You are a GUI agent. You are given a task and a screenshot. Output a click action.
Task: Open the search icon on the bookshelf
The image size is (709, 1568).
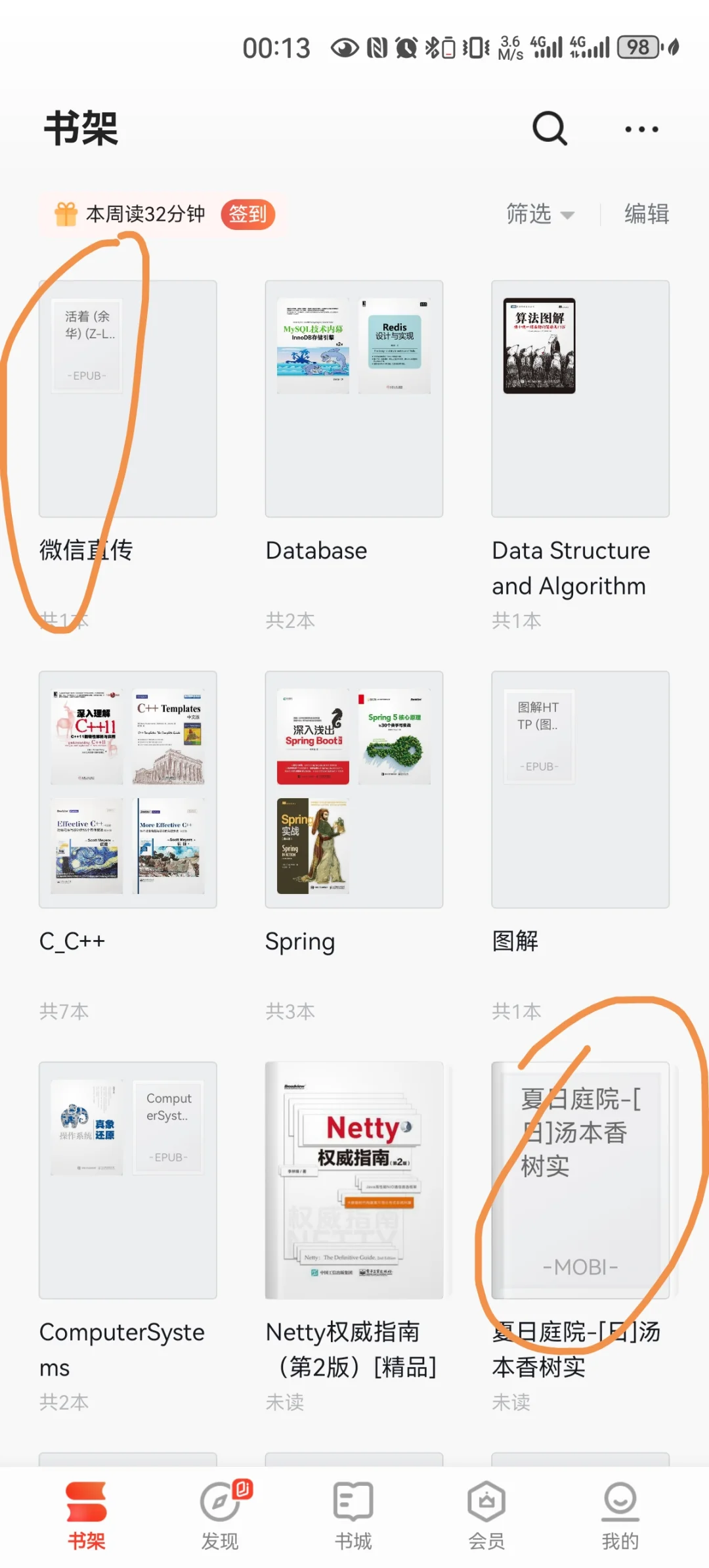click(x=549, y=128)
